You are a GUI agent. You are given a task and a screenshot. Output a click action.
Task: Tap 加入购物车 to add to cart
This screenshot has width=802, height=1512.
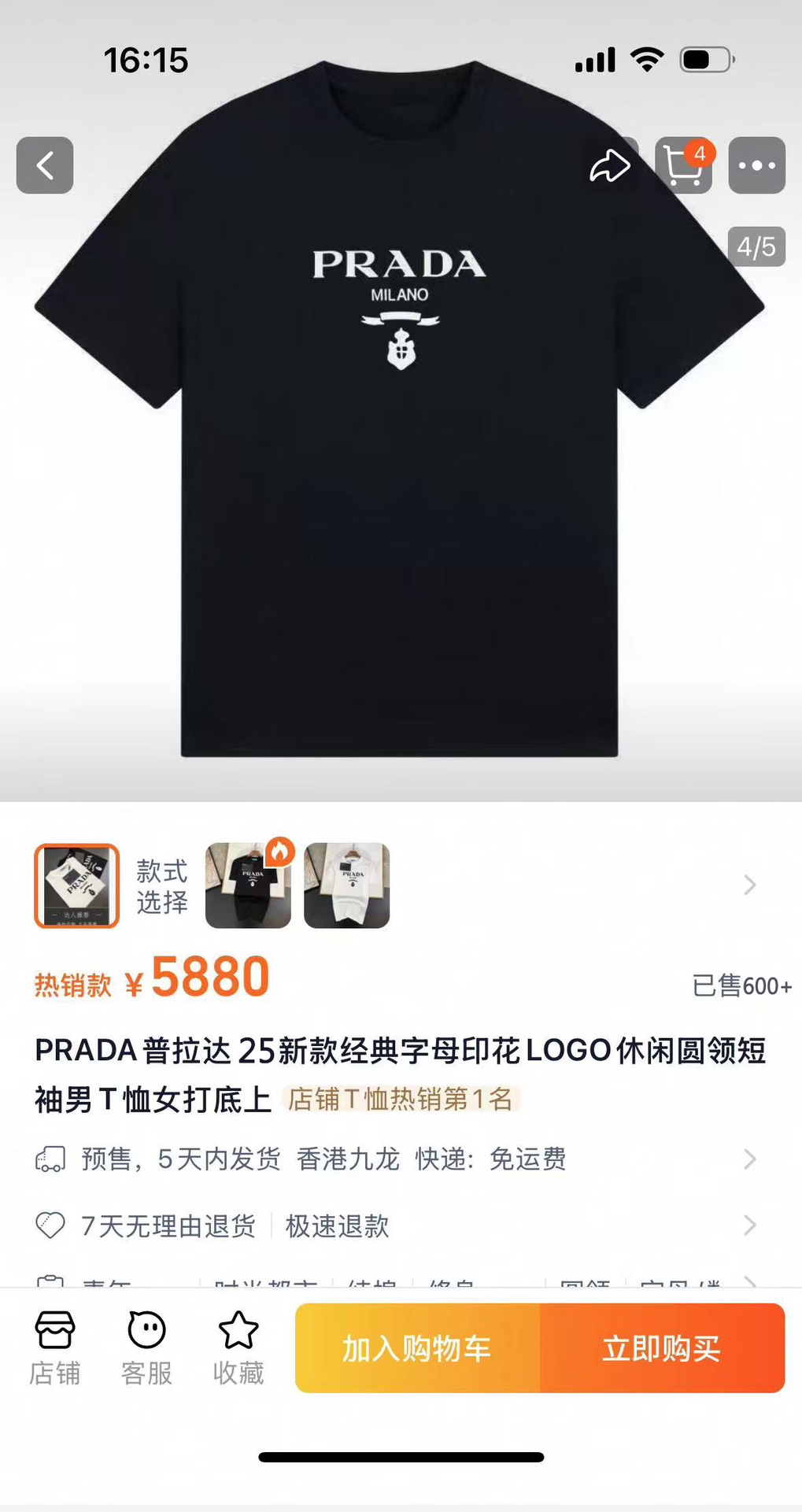pyautogui.click(x=417, y=1348)
